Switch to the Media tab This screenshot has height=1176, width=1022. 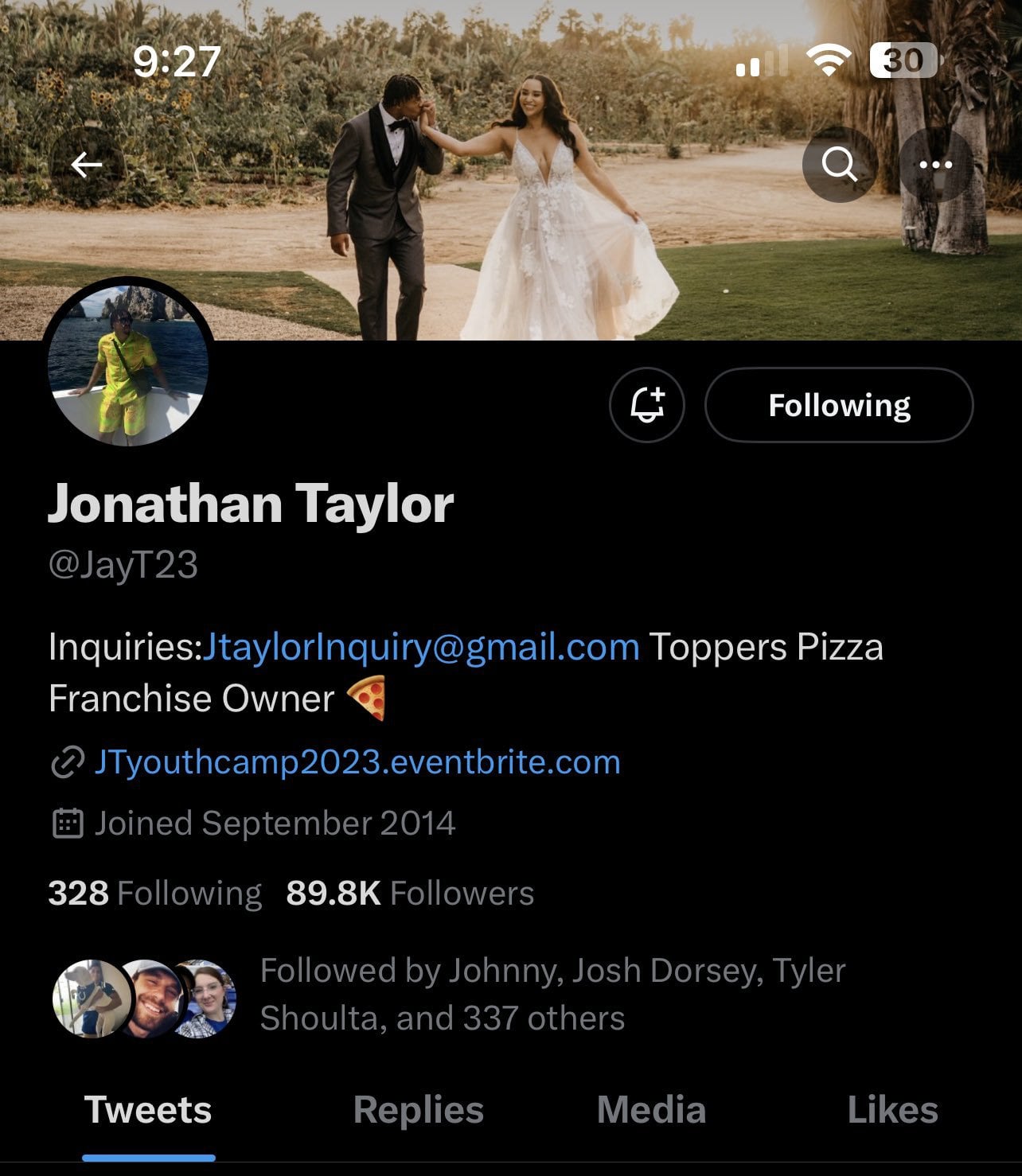[x=651, y=1110]
